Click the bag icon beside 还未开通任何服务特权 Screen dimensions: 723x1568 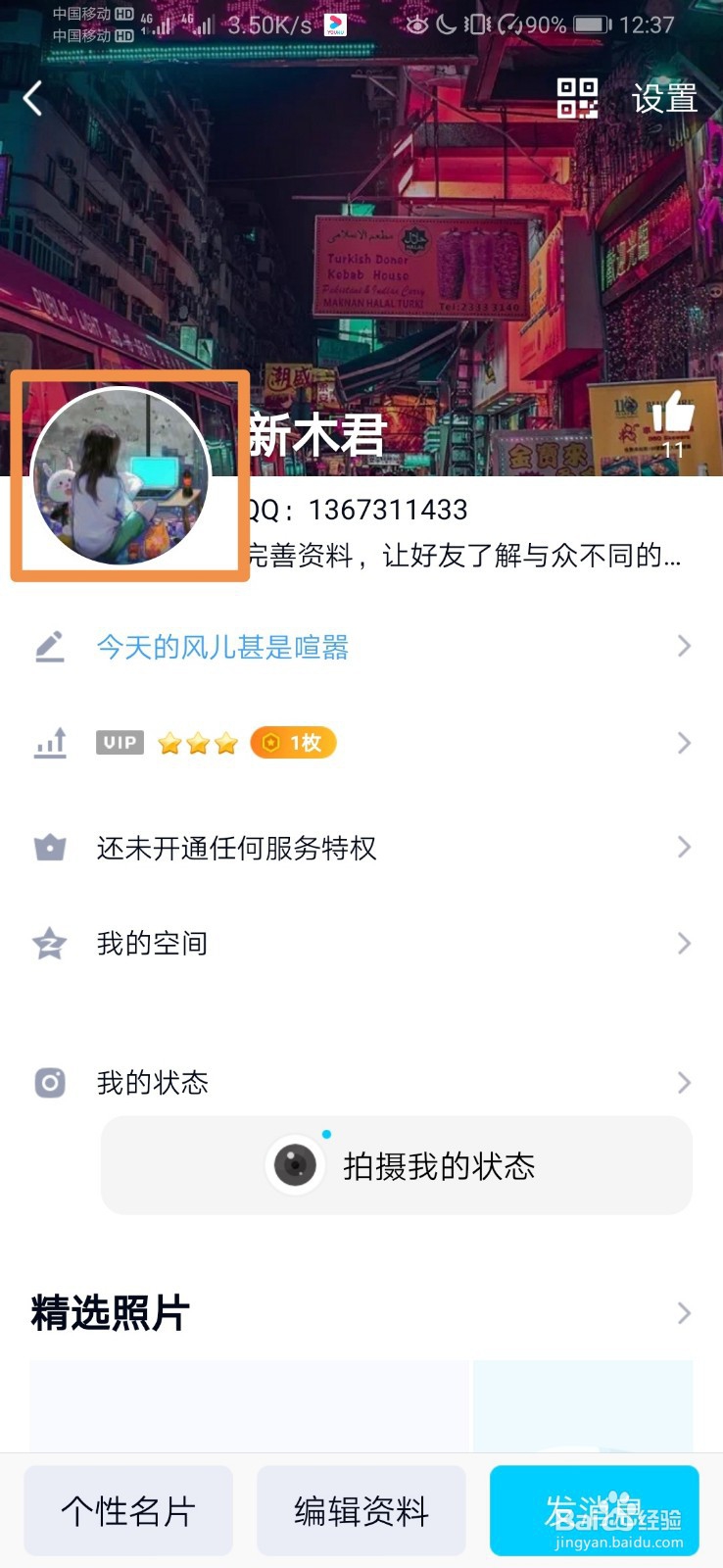click(49, 847)
